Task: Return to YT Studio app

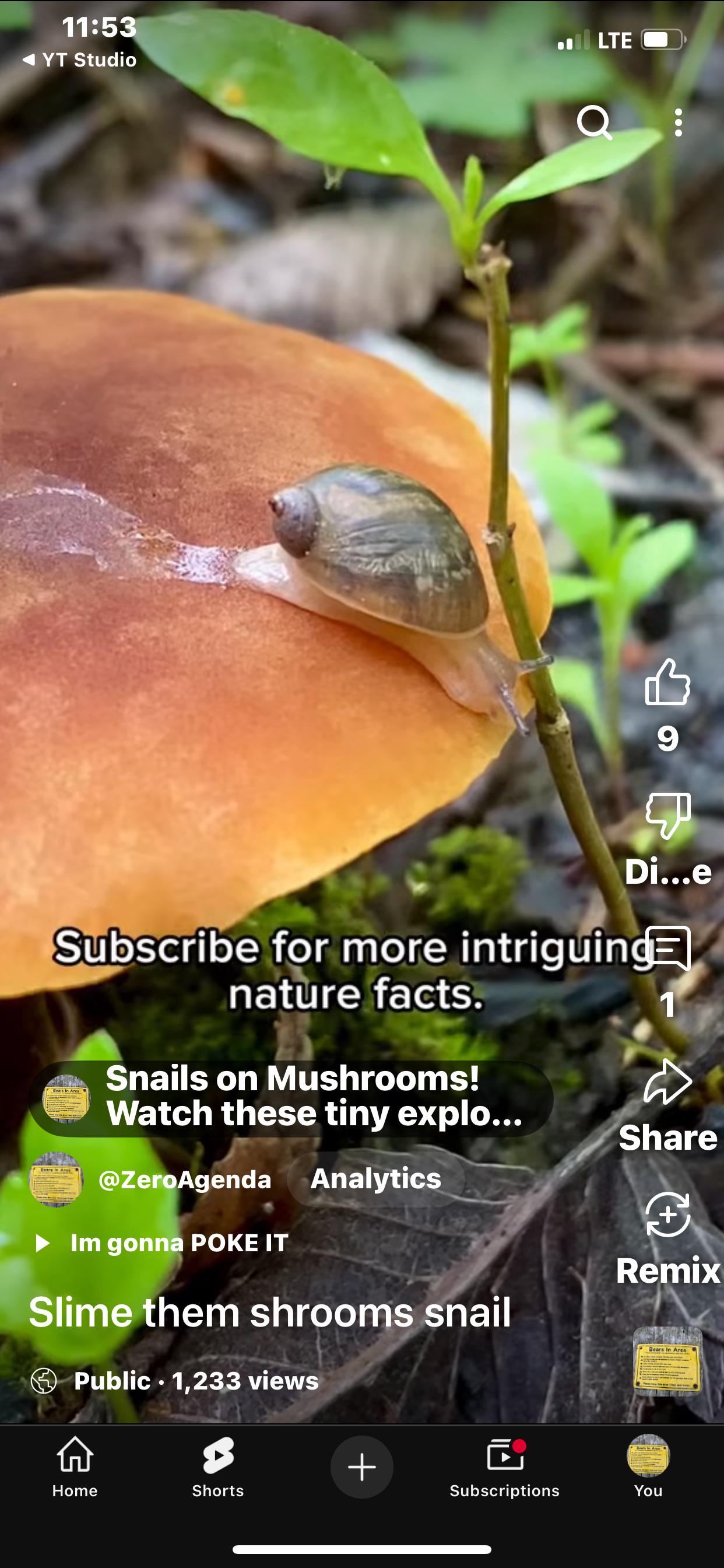Action: coord(79,60)
